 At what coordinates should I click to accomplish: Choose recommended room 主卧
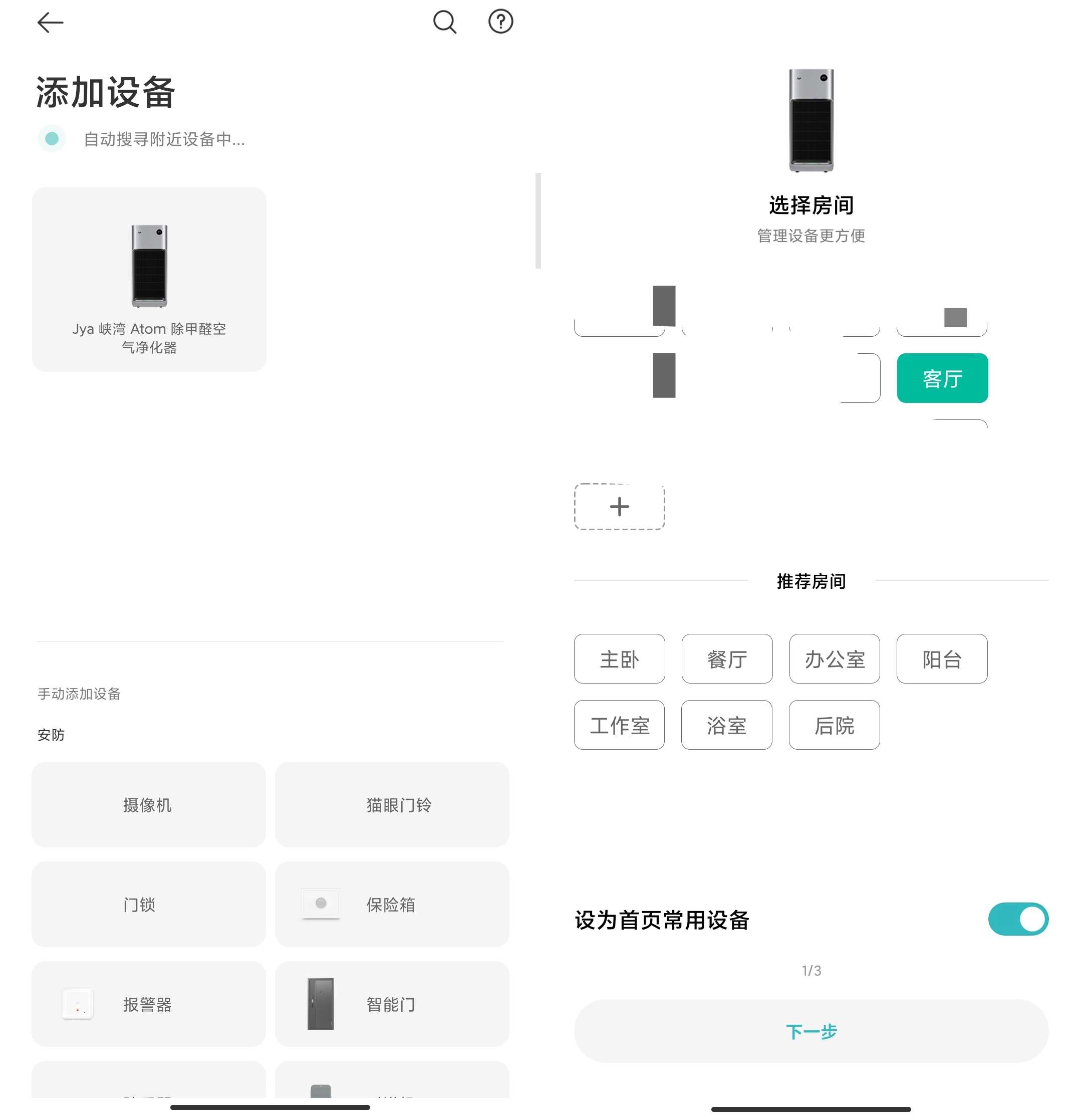coord(619,659)
